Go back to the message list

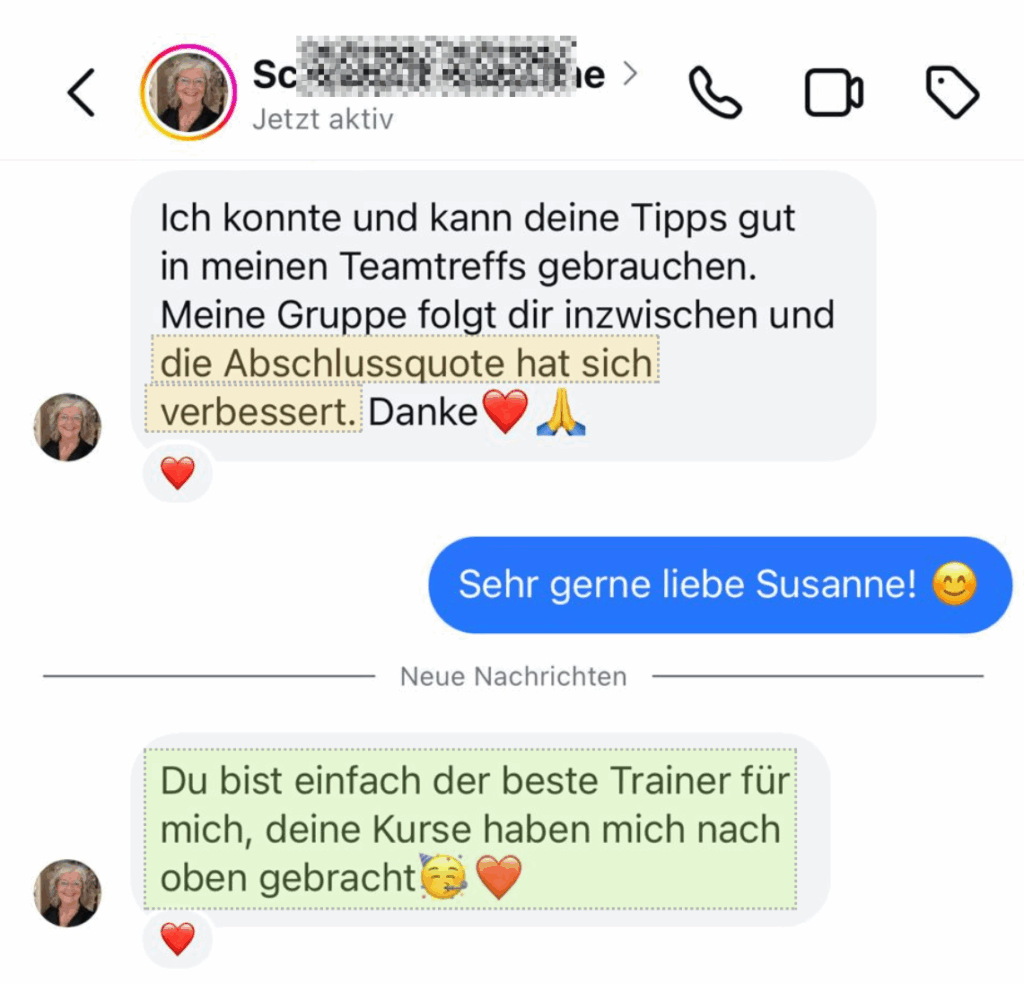point(81,93)
